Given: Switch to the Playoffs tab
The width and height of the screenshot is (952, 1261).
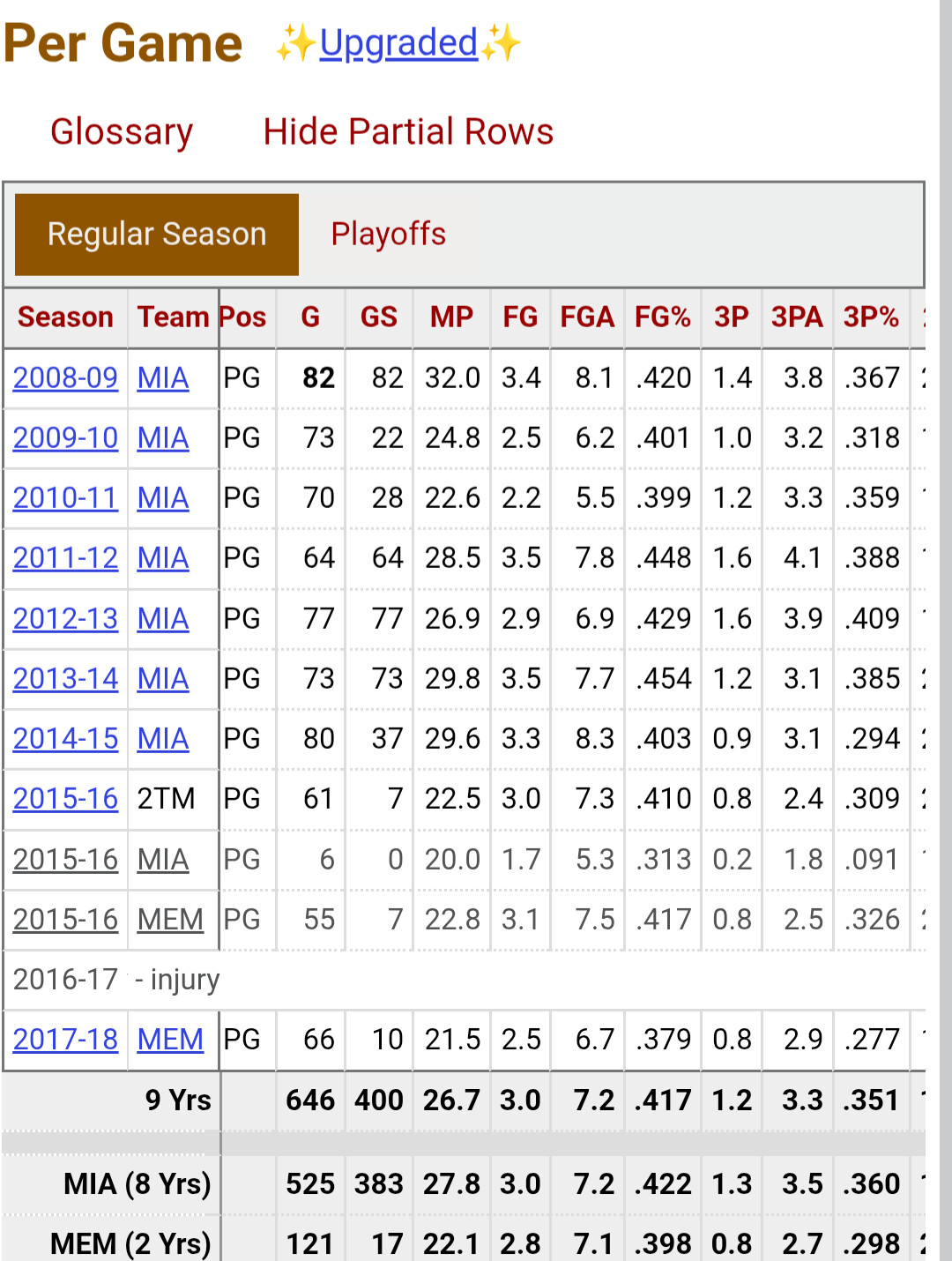Looking at the screenshot, I should click(389, 235).
